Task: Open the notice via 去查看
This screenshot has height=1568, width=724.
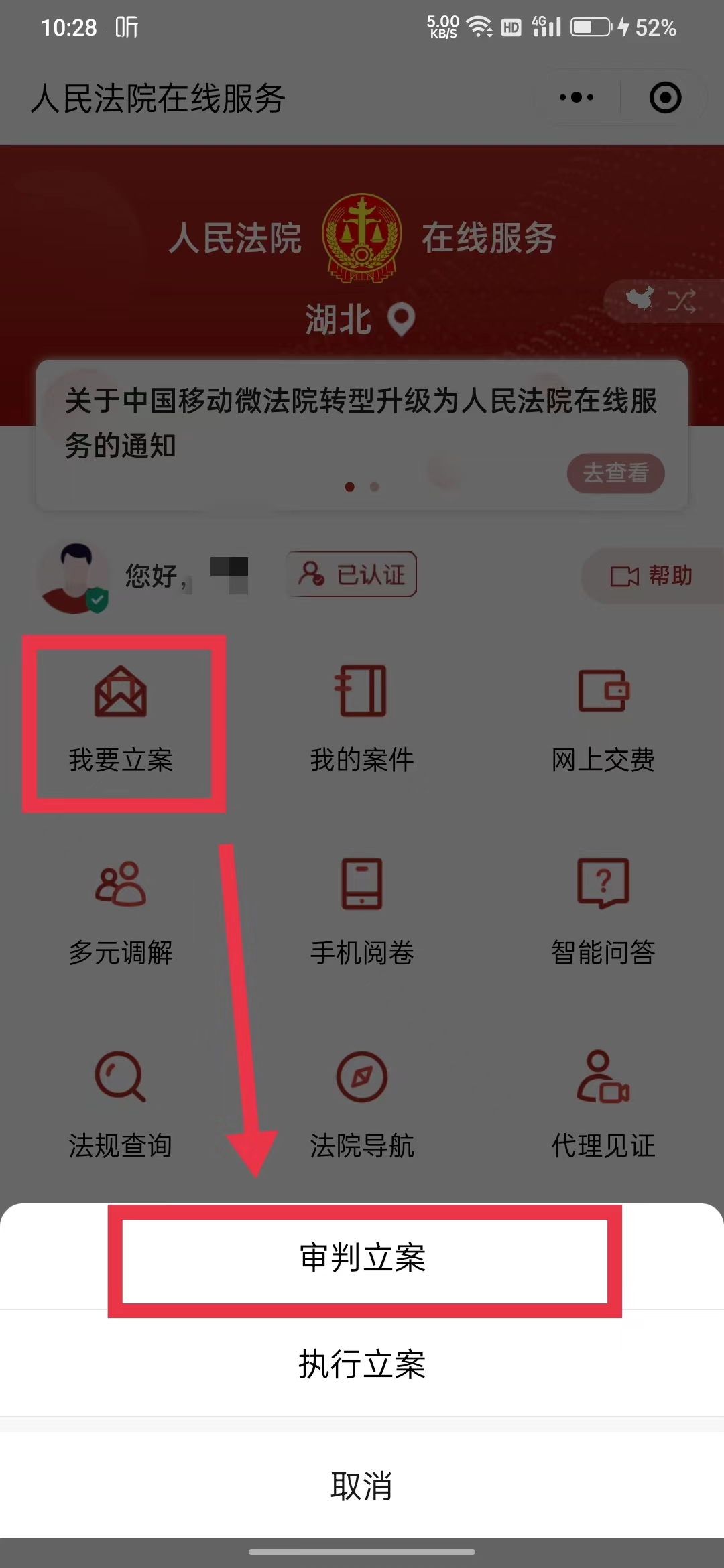Action: (615, 473)
